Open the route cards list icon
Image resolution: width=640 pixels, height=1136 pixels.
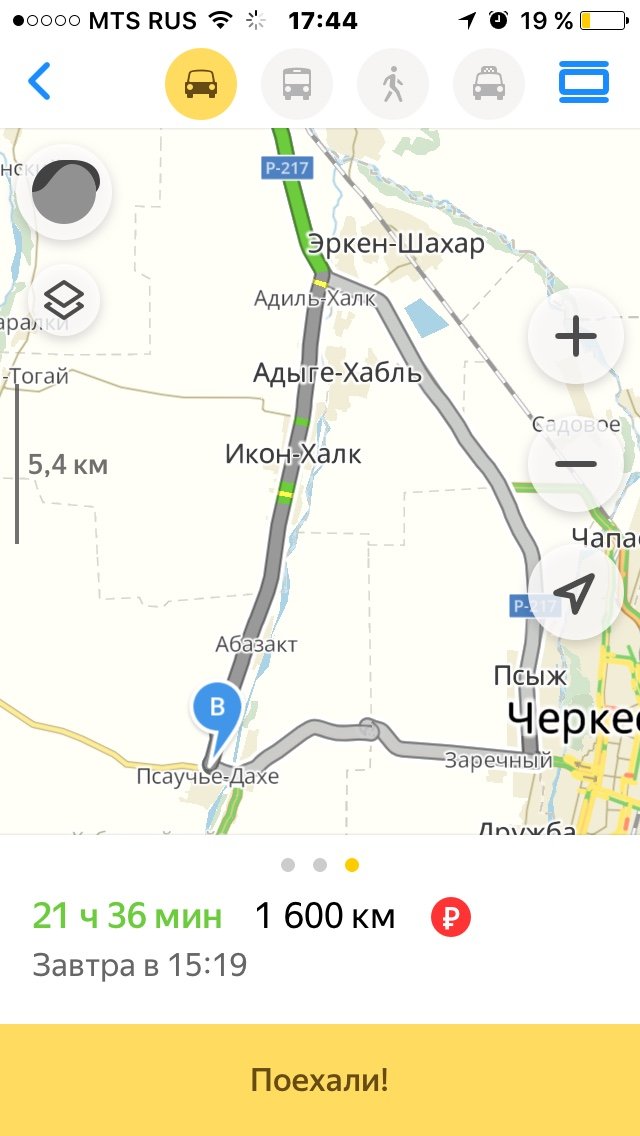(x=584, y=82)
